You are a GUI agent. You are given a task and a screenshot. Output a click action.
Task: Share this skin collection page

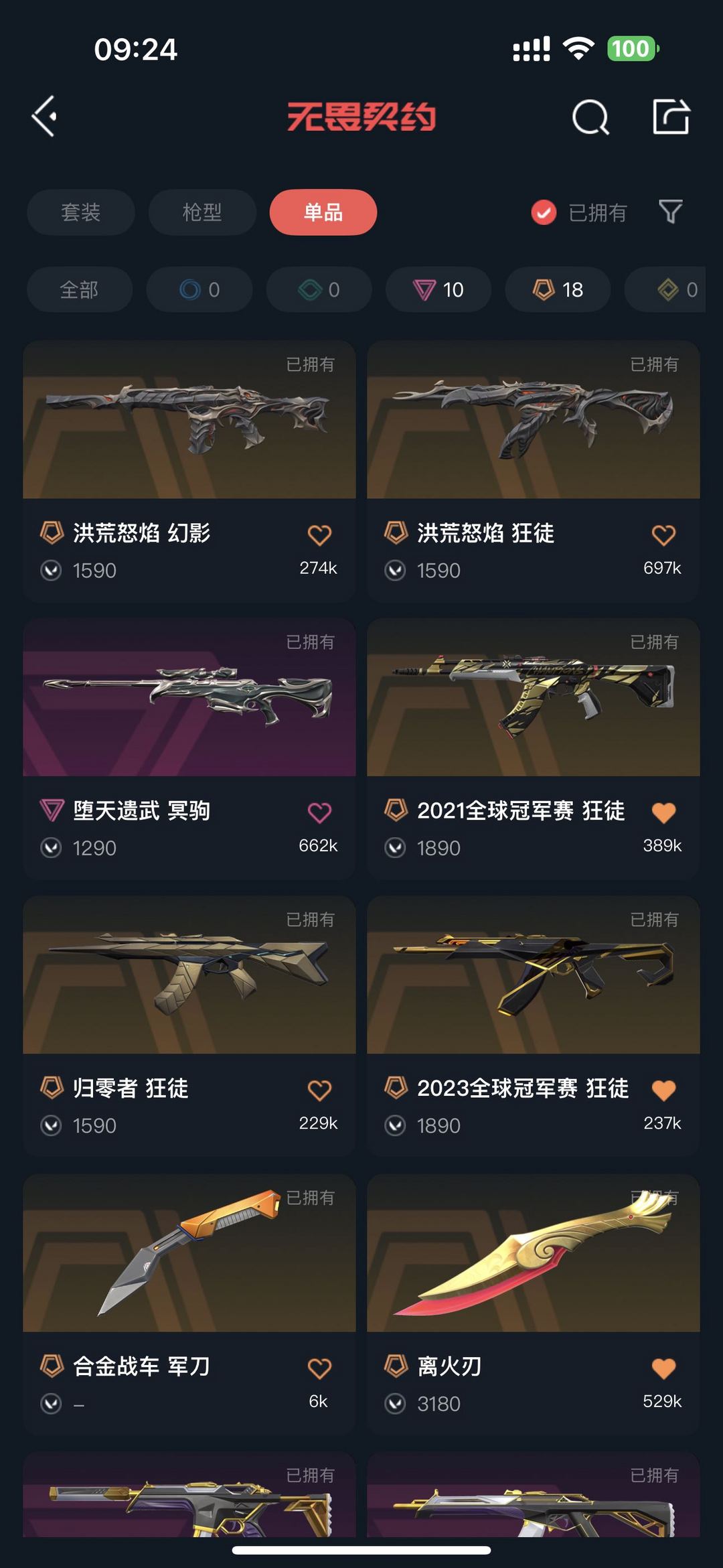click(670, 117)
